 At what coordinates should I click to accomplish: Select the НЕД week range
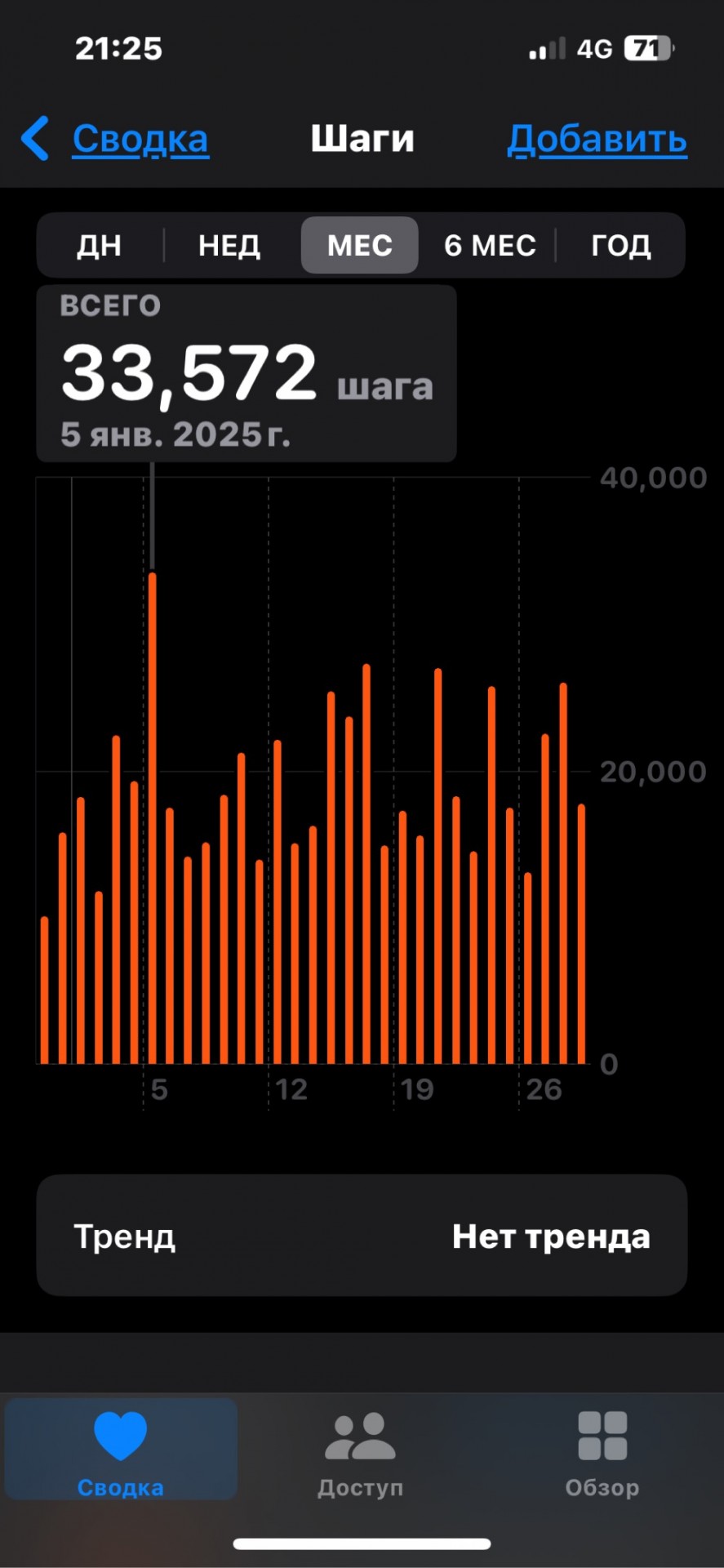[229, 245]
